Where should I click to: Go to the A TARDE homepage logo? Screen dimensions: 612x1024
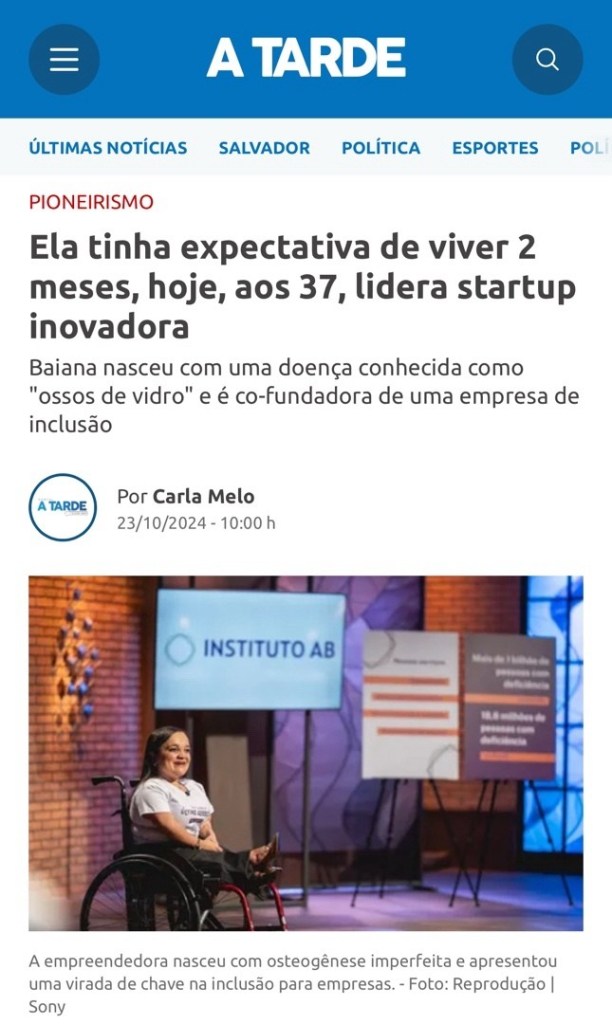pyautogui.click(x=306, y=58)
